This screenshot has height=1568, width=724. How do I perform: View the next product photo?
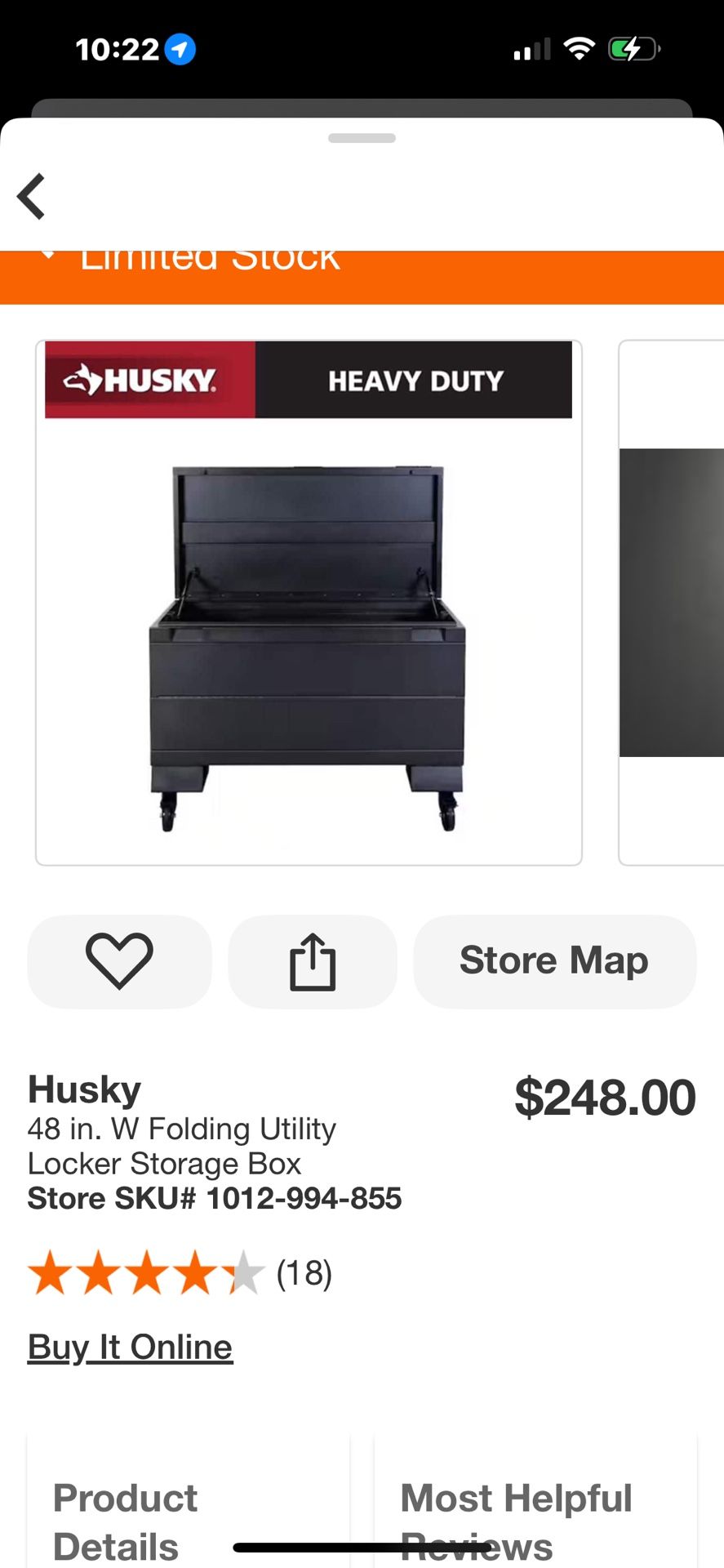[673, 602]
